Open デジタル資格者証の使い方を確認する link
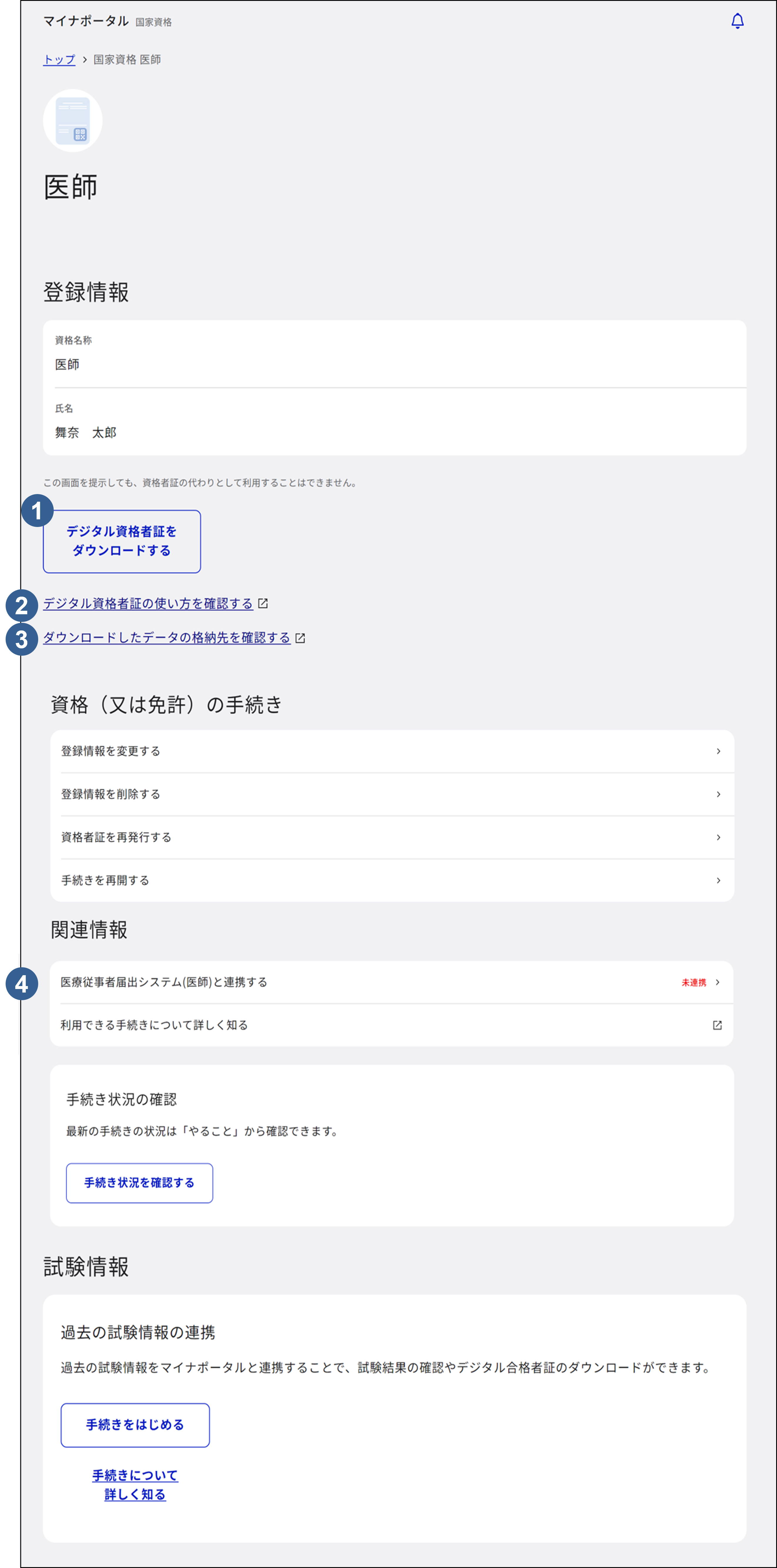The image size is (777, 1568). [148, 603]
